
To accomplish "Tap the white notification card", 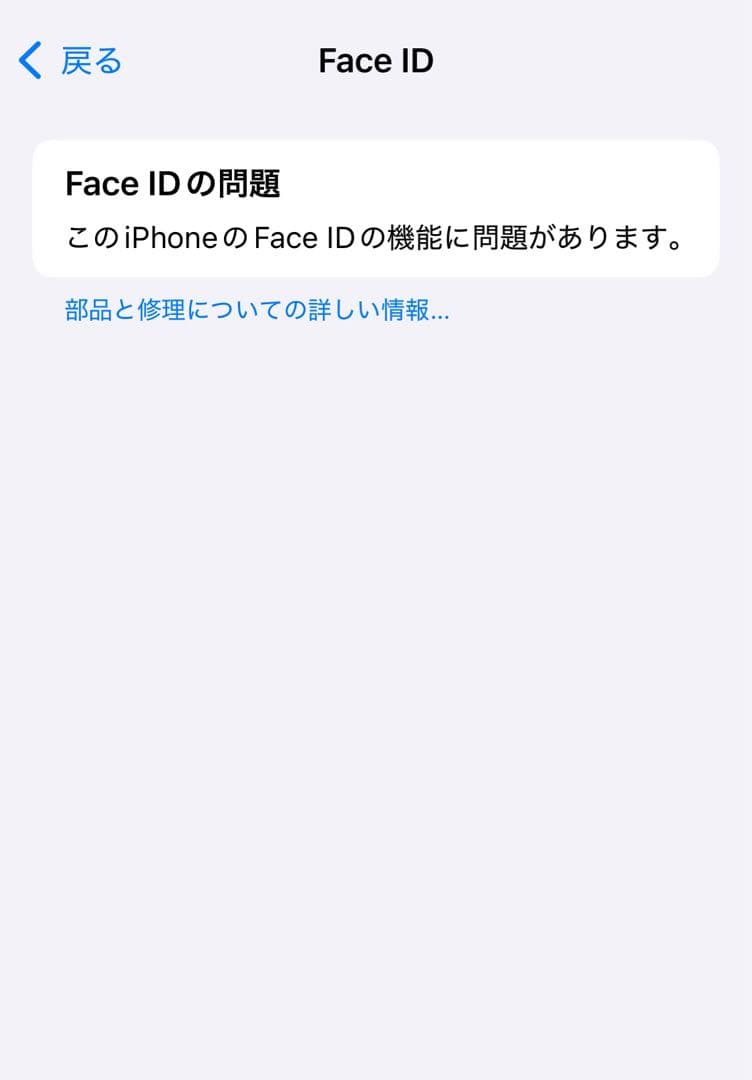I will coord(376,208).
